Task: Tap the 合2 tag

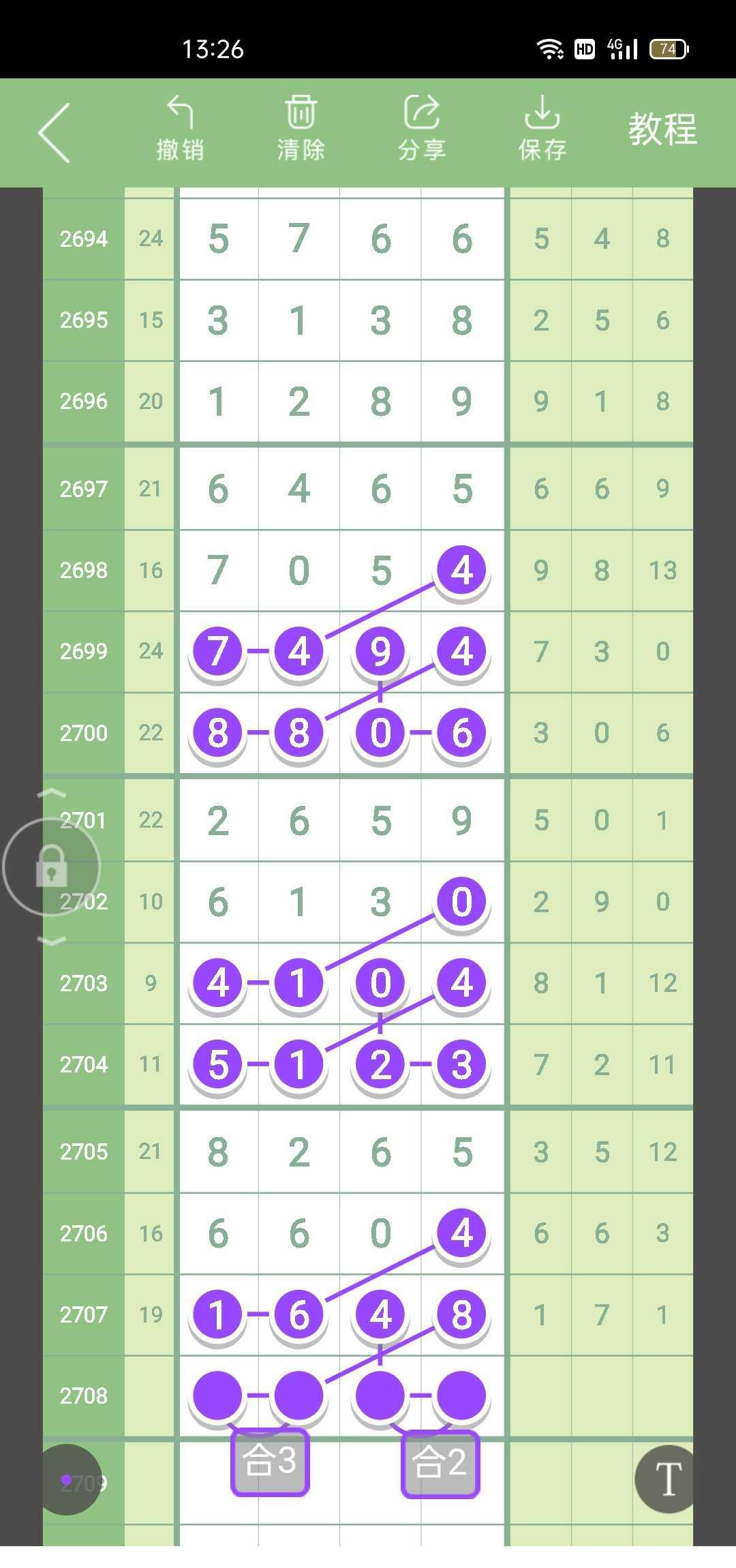Action: tap(440, 1463)
